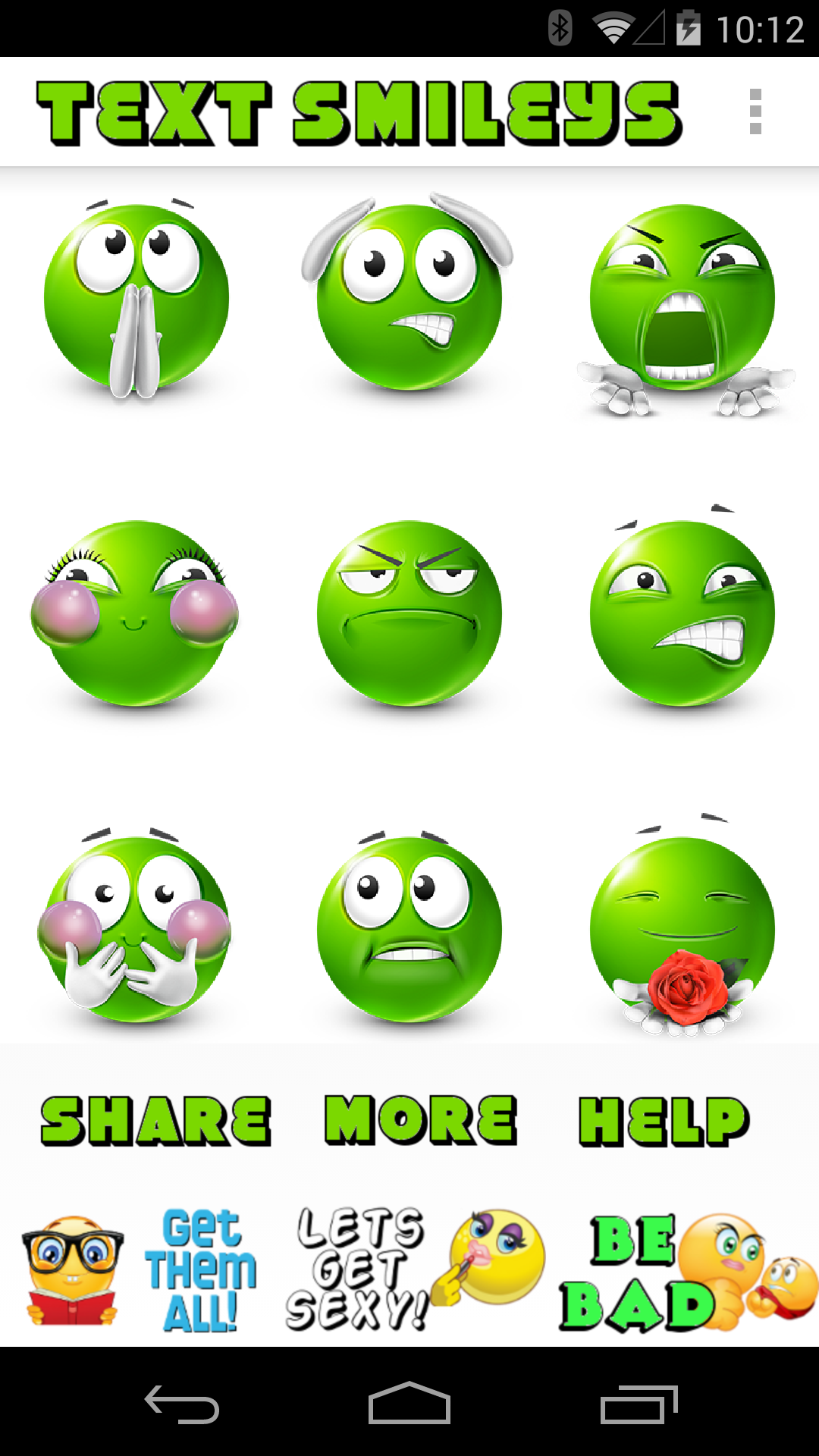Open the MORE button
The height and width of the screenshot is (1456, 819).
(x=421, y=1121)
